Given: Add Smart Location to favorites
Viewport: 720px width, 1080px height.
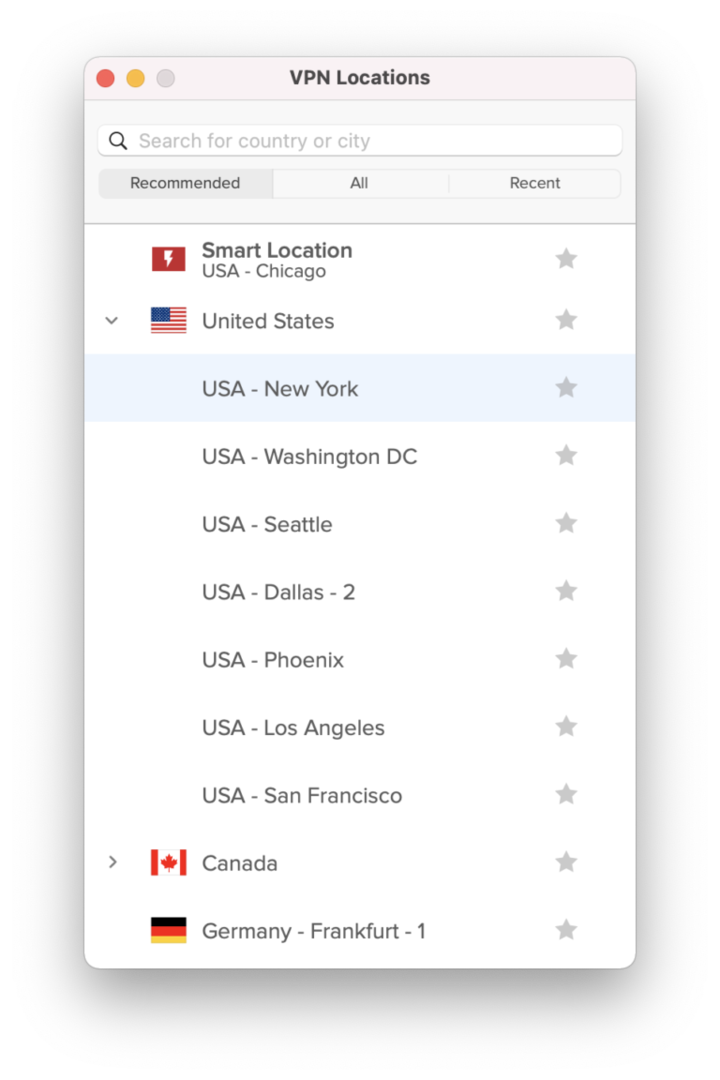Looking at the screenshot, I should click(x=566, y=259).
